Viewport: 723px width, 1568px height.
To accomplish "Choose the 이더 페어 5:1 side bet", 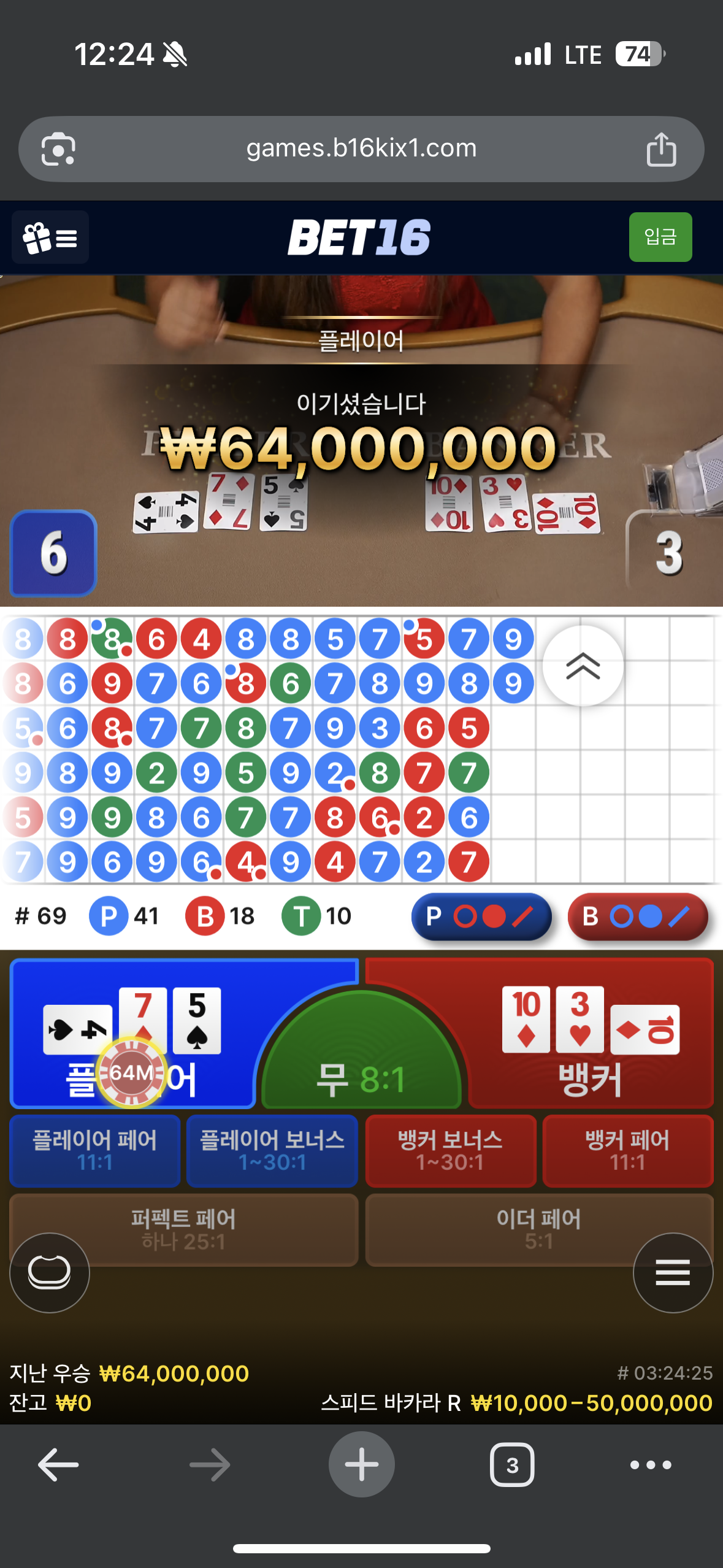I will point(538,1228).
